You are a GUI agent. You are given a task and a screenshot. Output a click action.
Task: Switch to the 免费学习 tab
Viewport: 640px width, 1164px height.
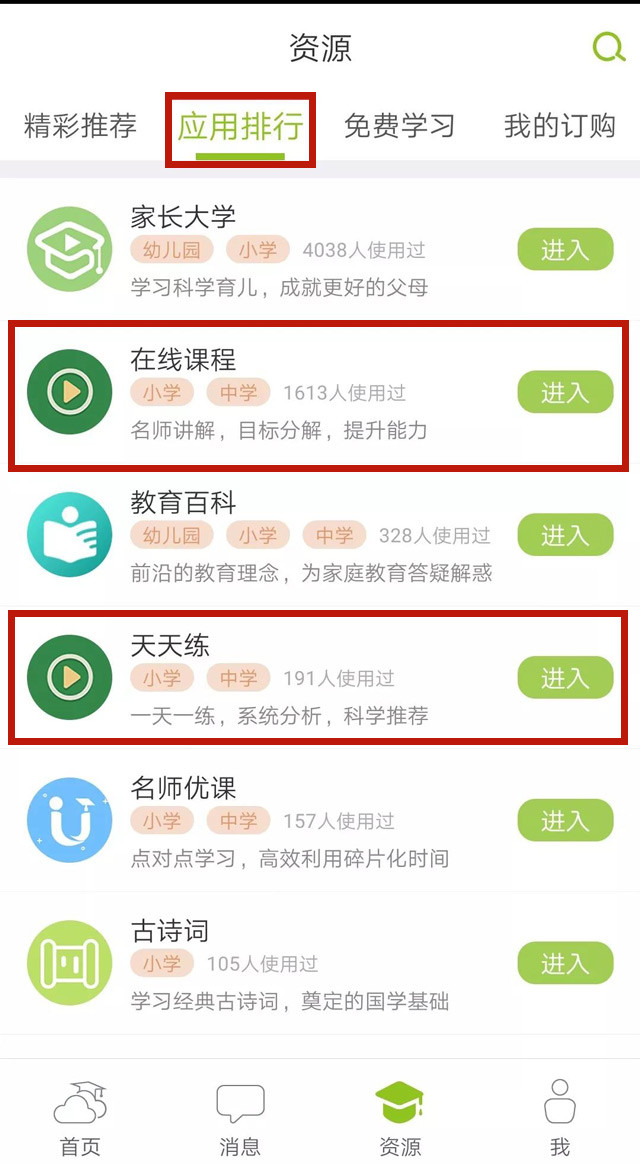click(399, 127)
